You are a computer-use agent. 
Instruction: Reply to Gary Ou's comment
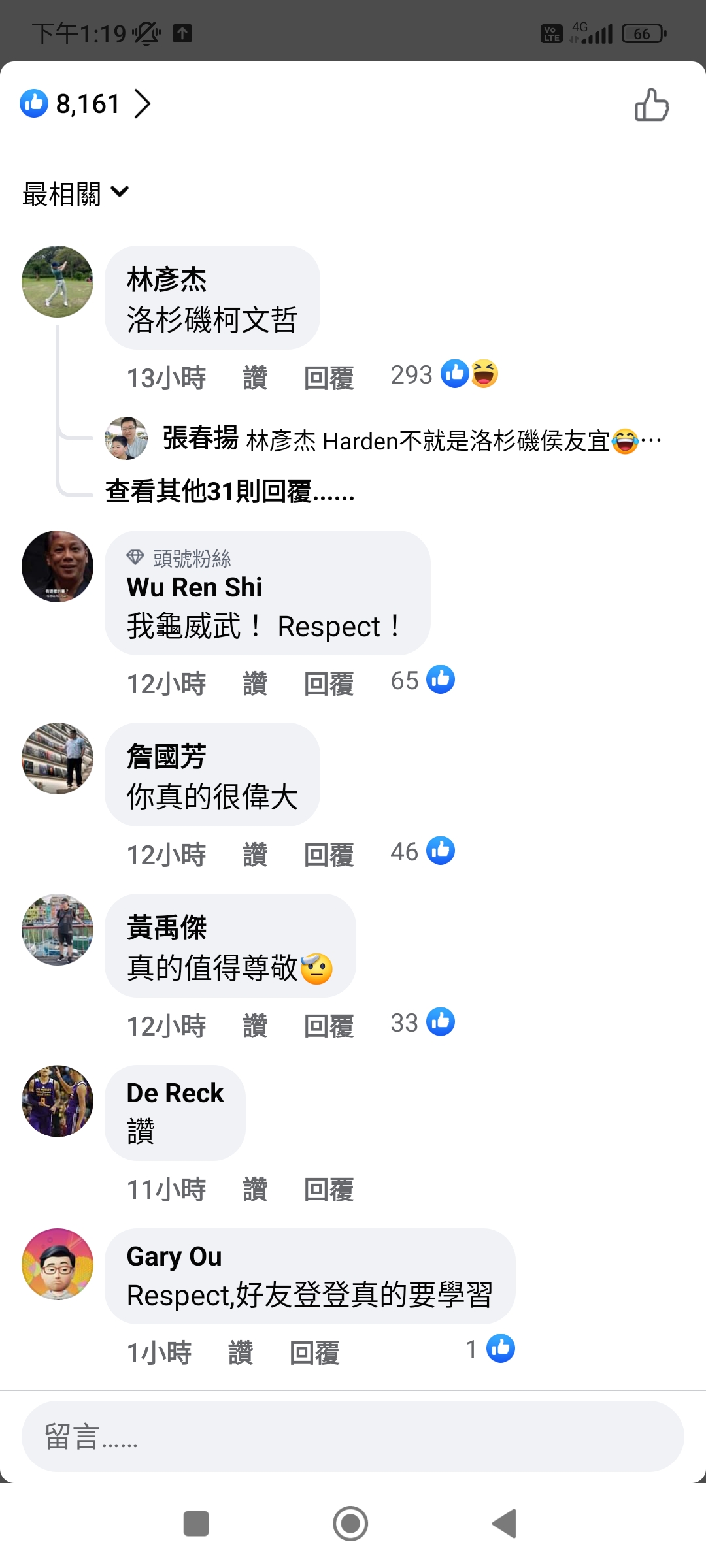point(314,1353)
